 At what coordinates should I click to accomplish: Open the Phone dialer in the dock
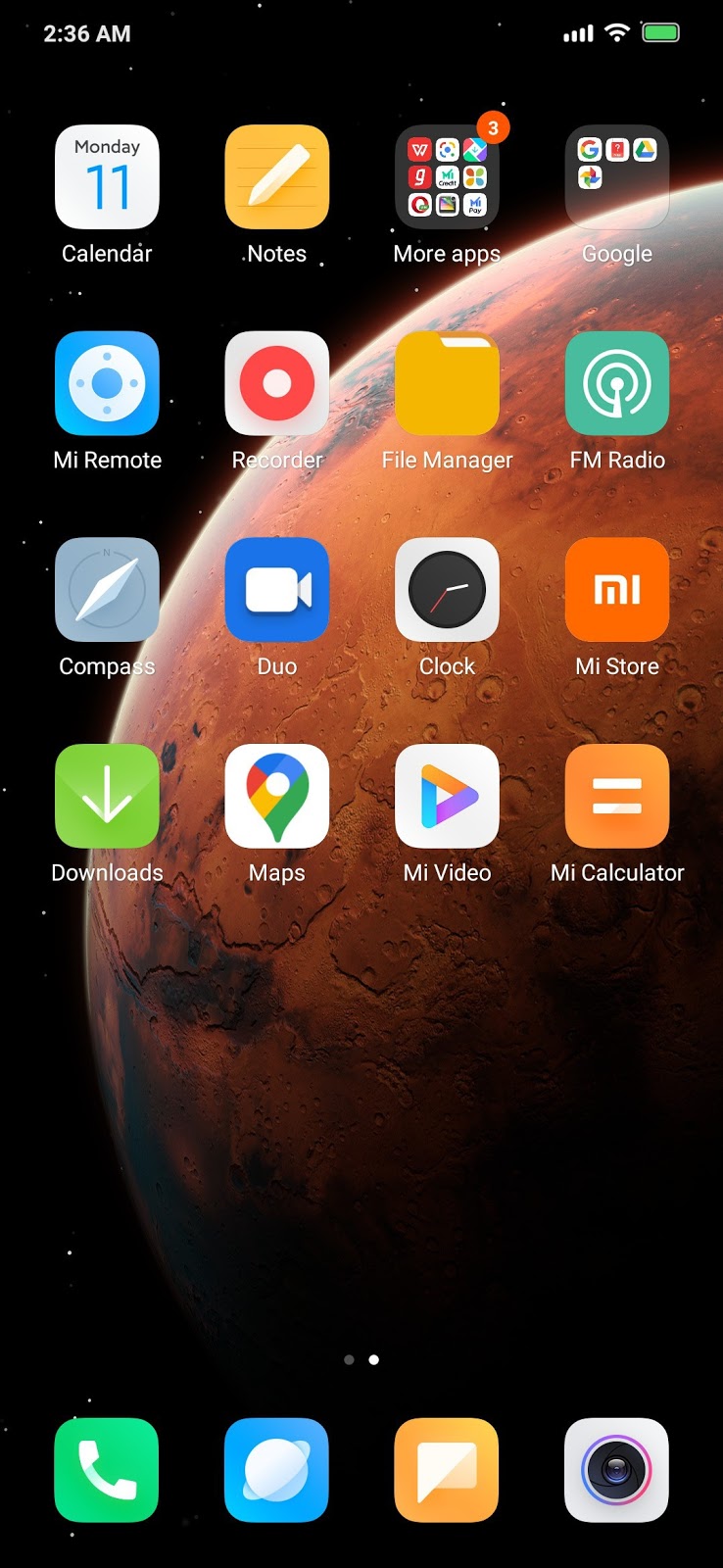107,1470
